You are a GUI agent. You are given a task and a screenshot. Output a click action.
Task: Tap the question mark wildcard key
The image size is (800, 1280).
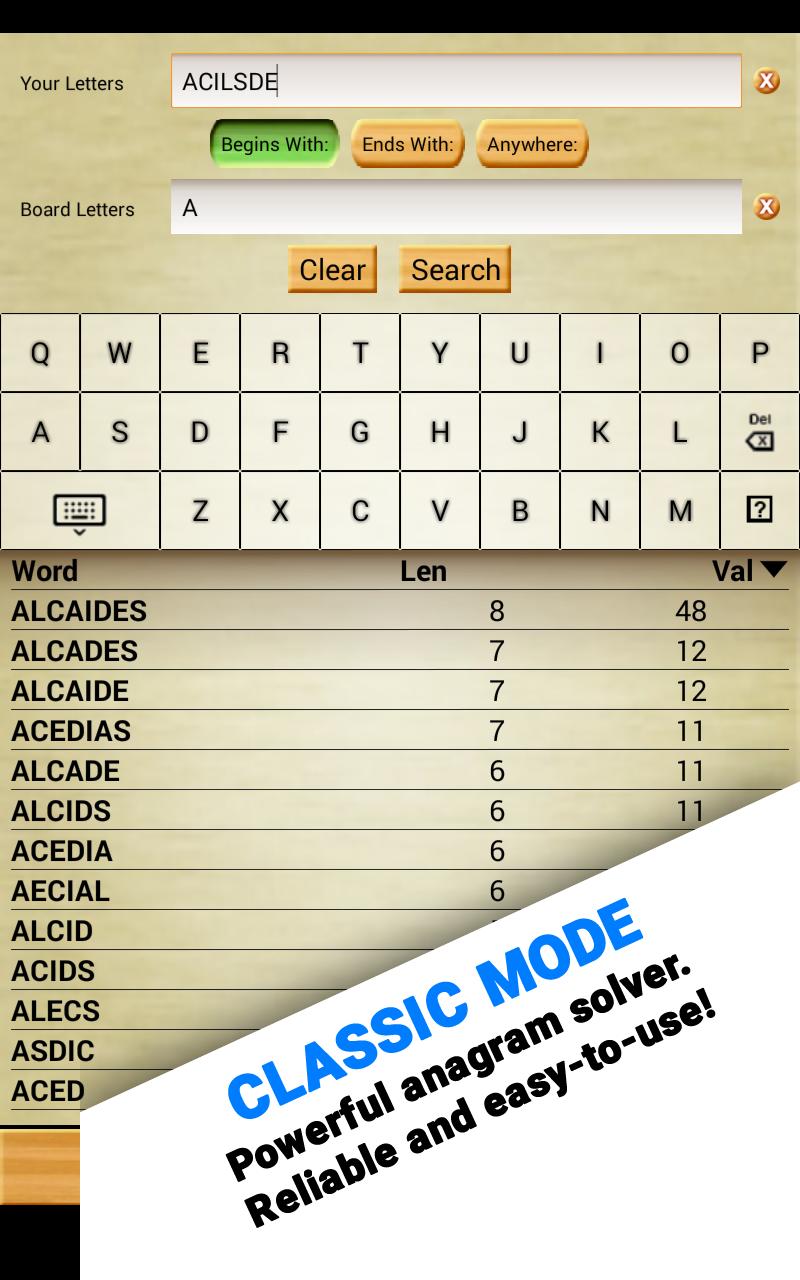click(x=760, y=511)
